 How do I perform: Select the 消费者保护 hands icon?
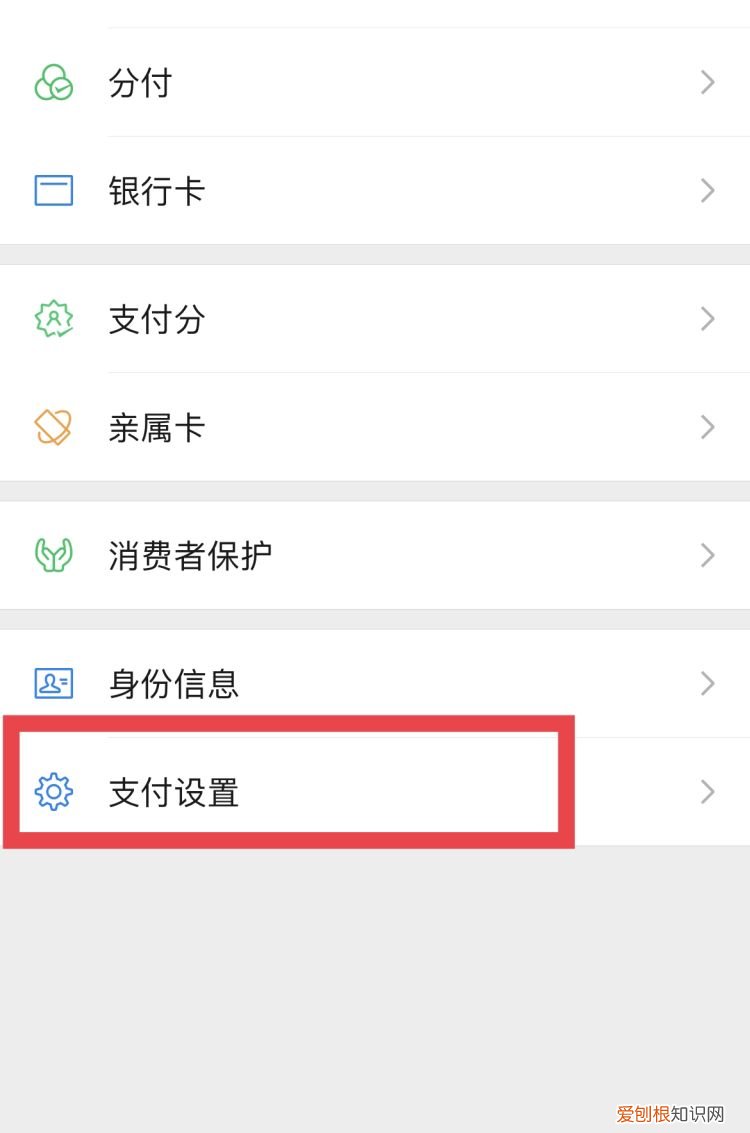tap(55, 556)
